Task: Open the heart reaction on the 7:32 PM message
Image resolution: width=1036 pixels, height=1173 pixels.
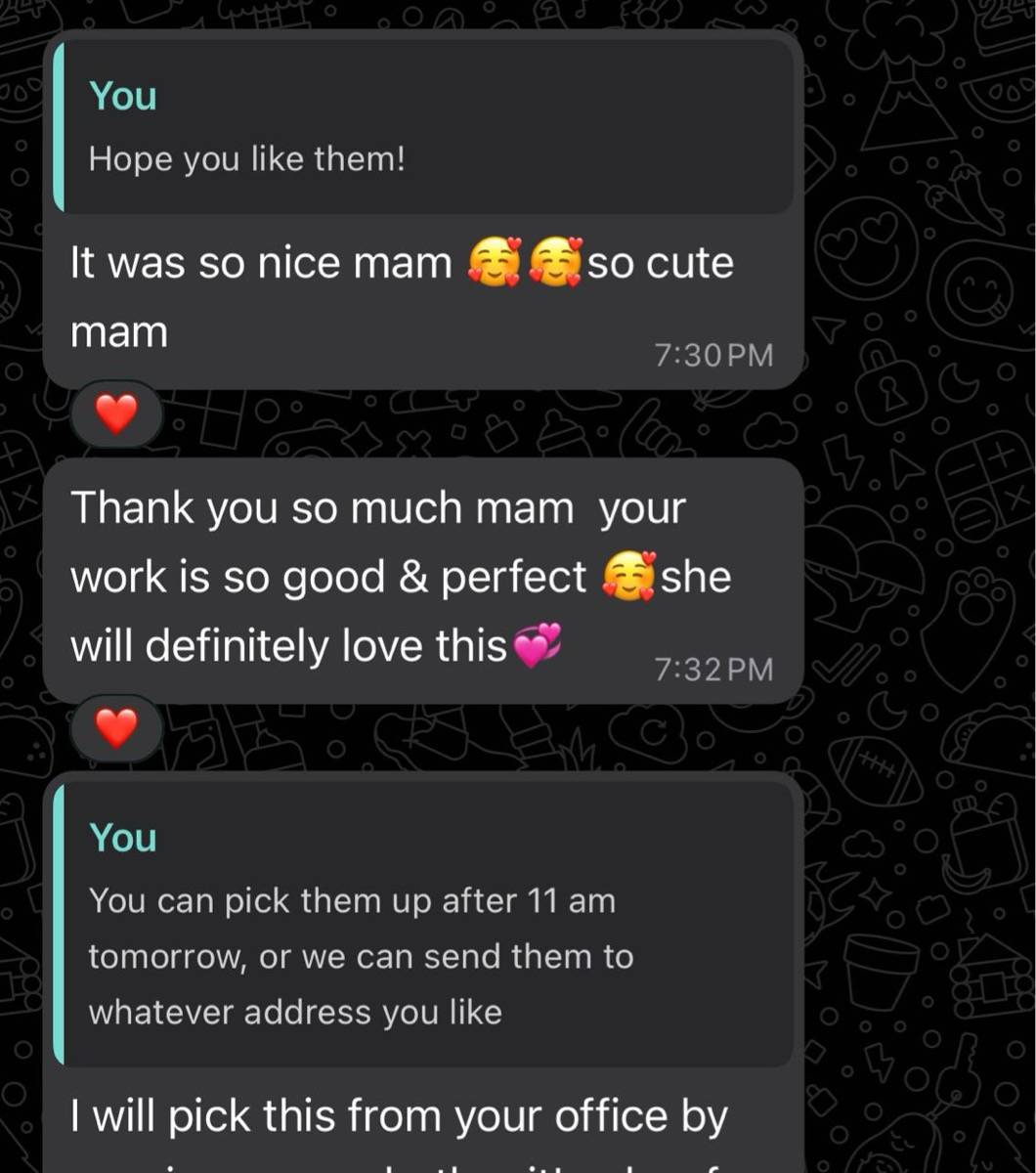Action: click(x=116, y=729)
